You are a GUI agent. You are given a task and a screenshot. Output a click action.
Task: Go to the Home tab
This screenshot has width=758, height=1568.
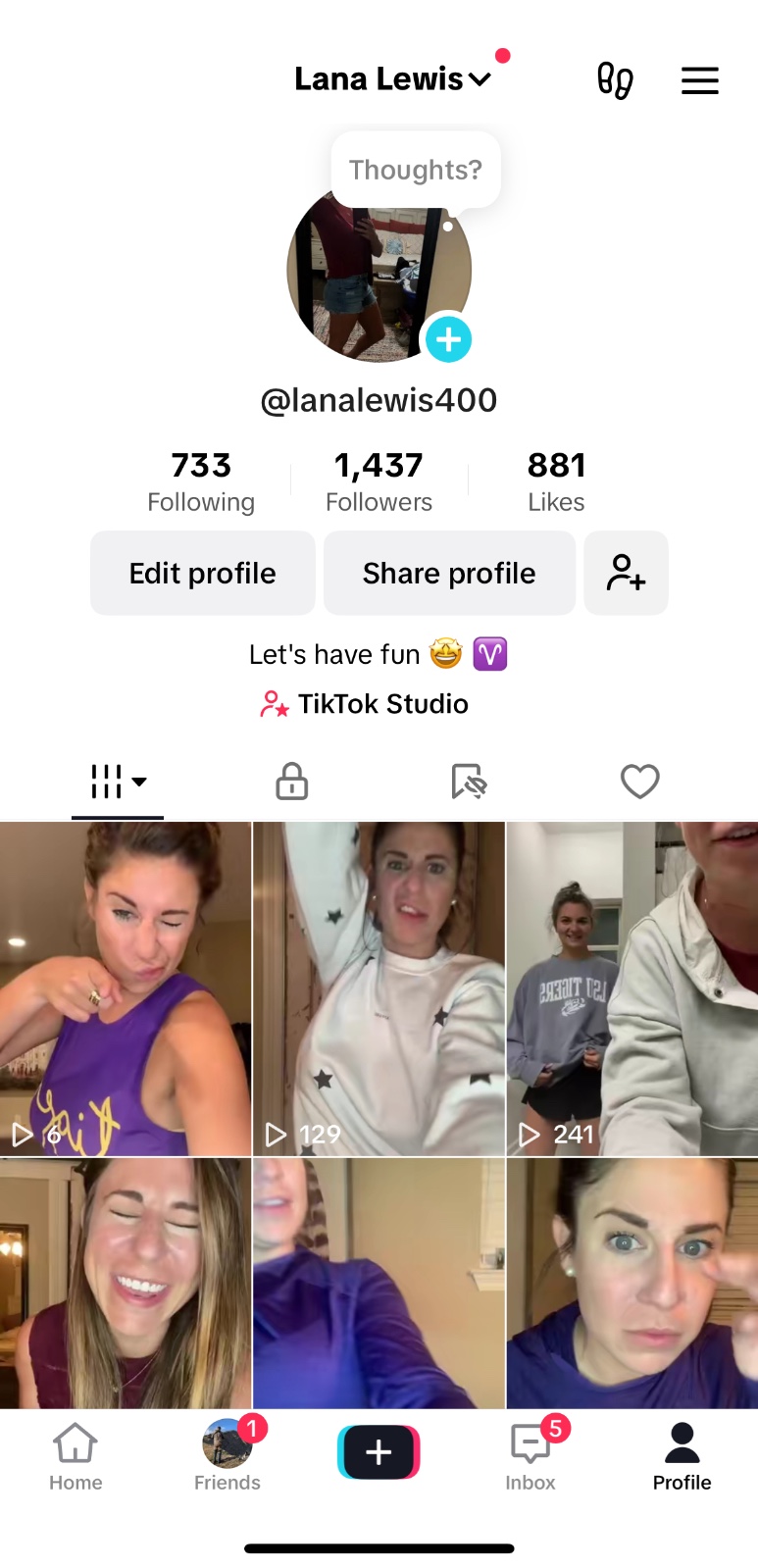(76, 1456)
